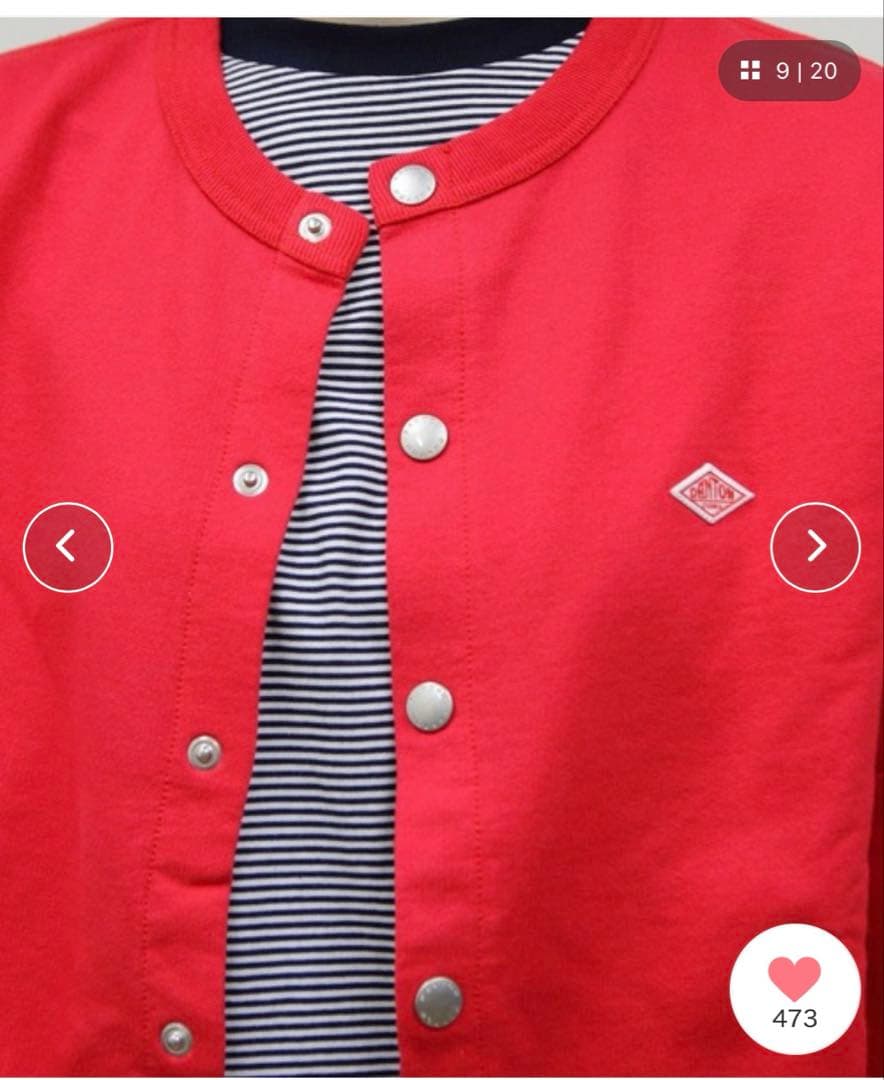Open the image grid from 9 | 20 counter
Image resolution: width=884 pixels, height=1080 pixels.
click(788, 71)
